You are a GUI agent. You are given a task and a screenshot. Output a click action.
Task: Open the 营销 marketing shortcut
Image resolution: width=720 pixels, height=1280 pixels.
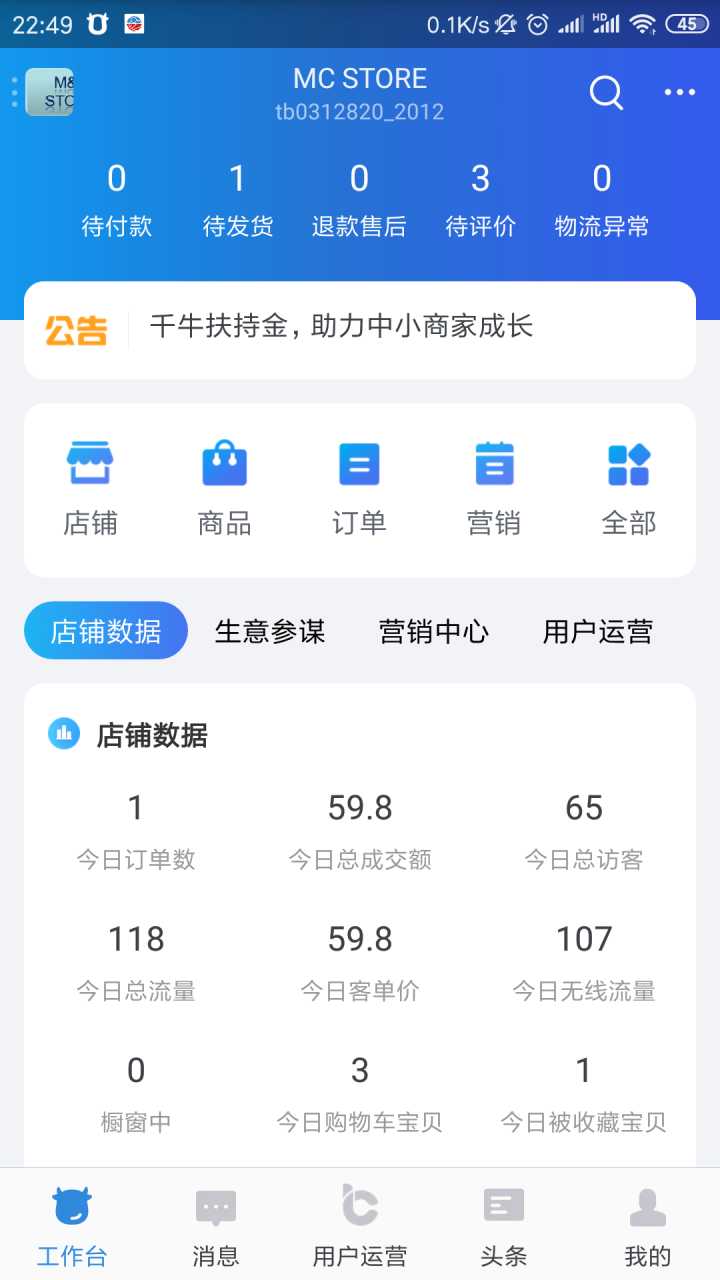(494, 489)
